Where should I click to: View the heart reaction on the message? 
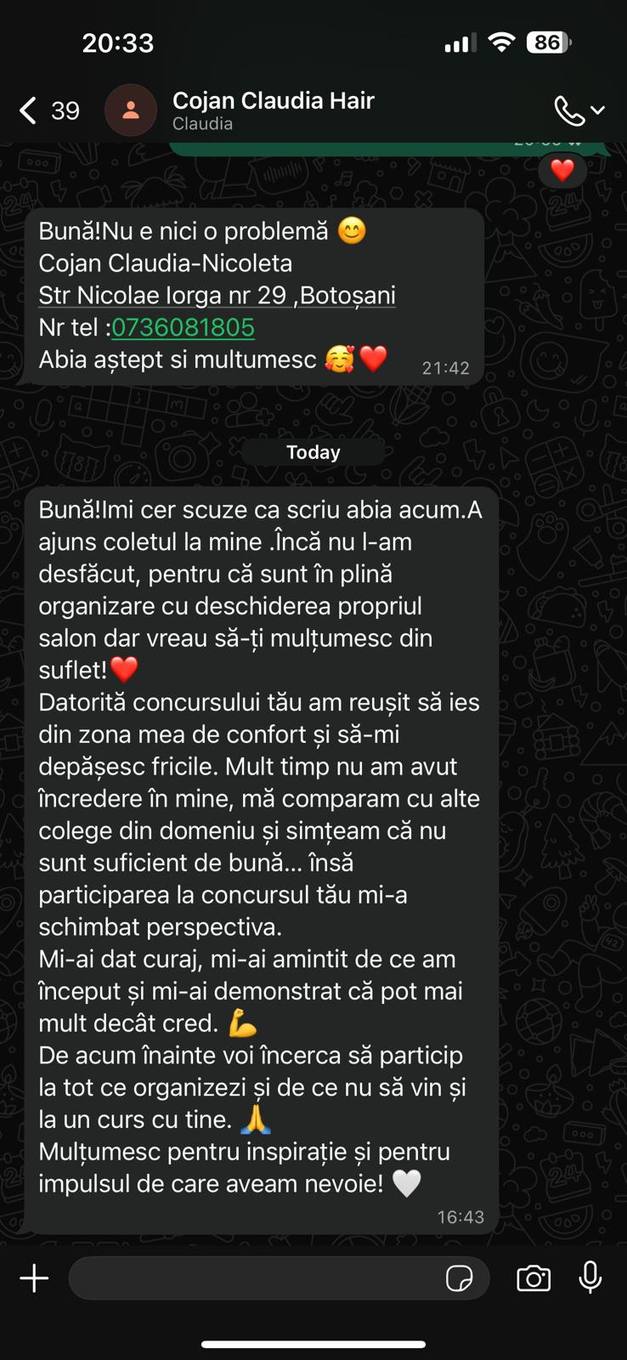tap(563, 170)
